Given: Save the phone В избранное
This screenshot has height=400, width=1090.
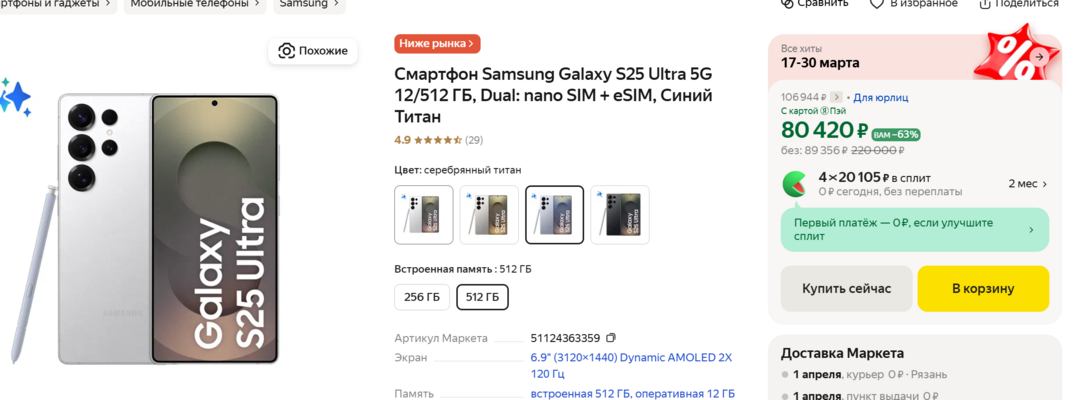Looking at the screenshot, I should click(x=913, y=4).
